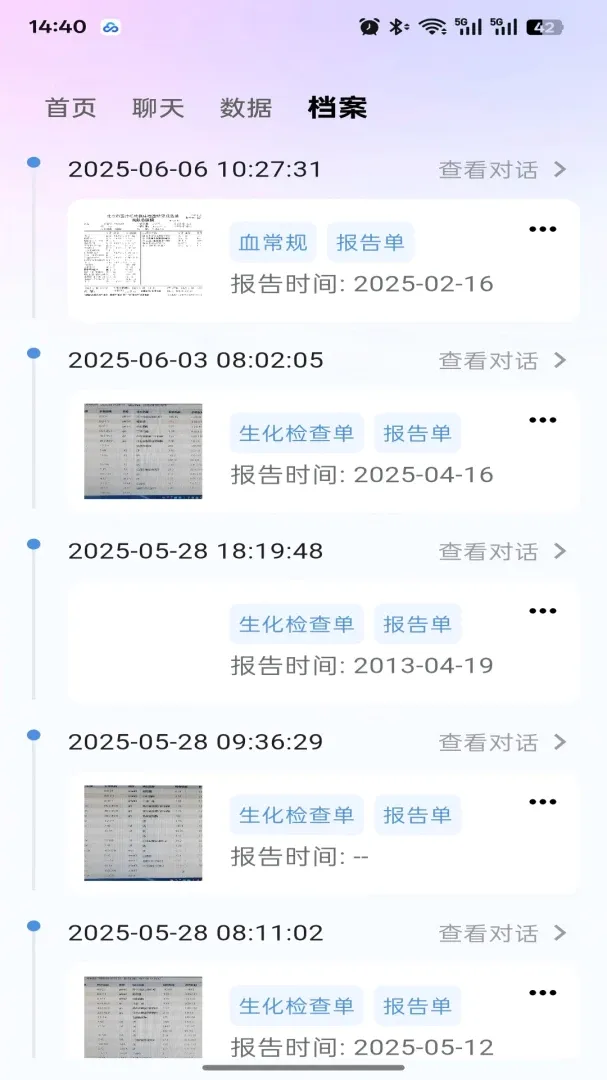Switch to the 聊天 tab
The image size is (607, 1080).
tap(158, 108)
